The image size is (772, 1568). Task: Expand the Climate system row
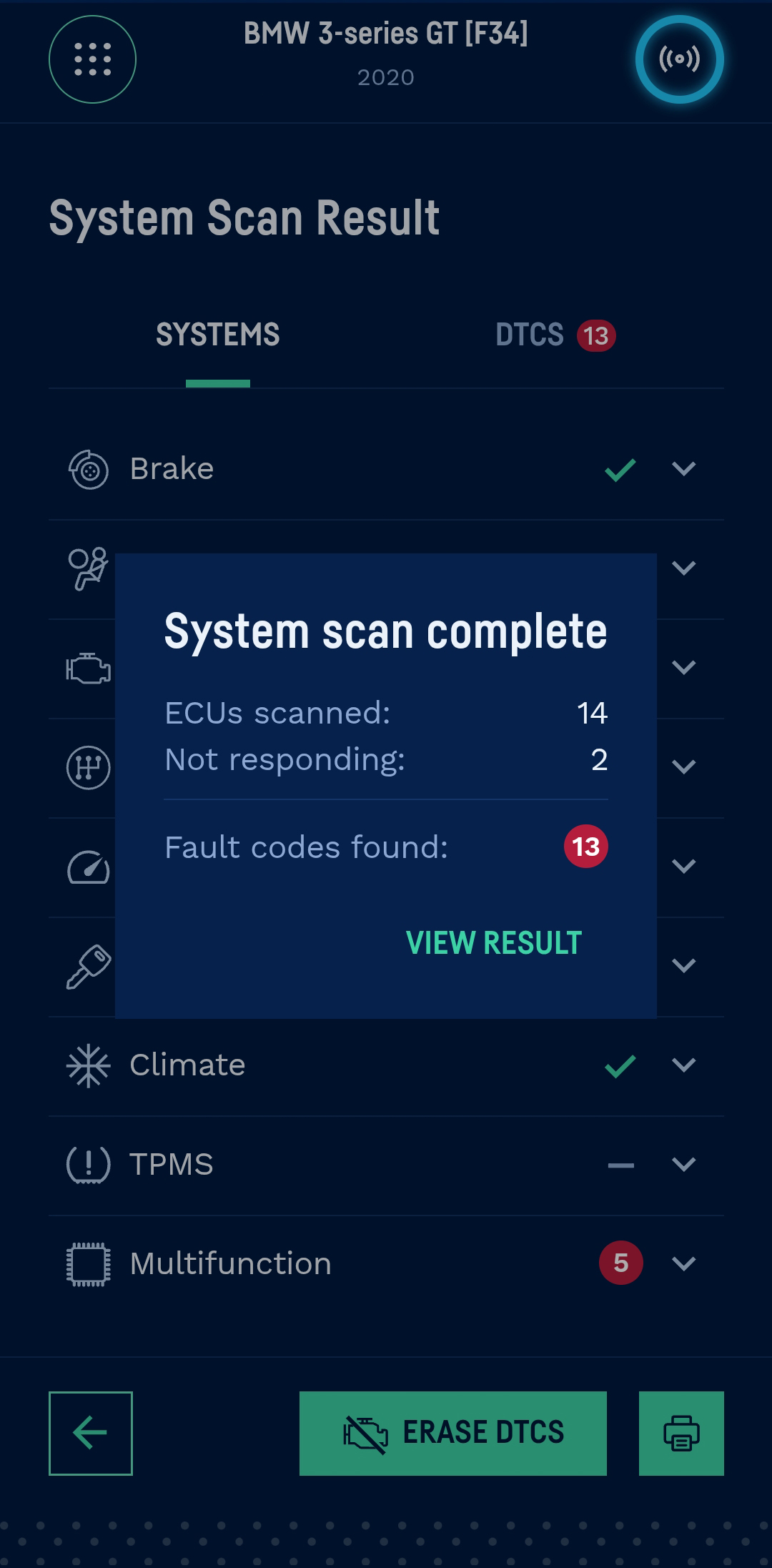683,1065
